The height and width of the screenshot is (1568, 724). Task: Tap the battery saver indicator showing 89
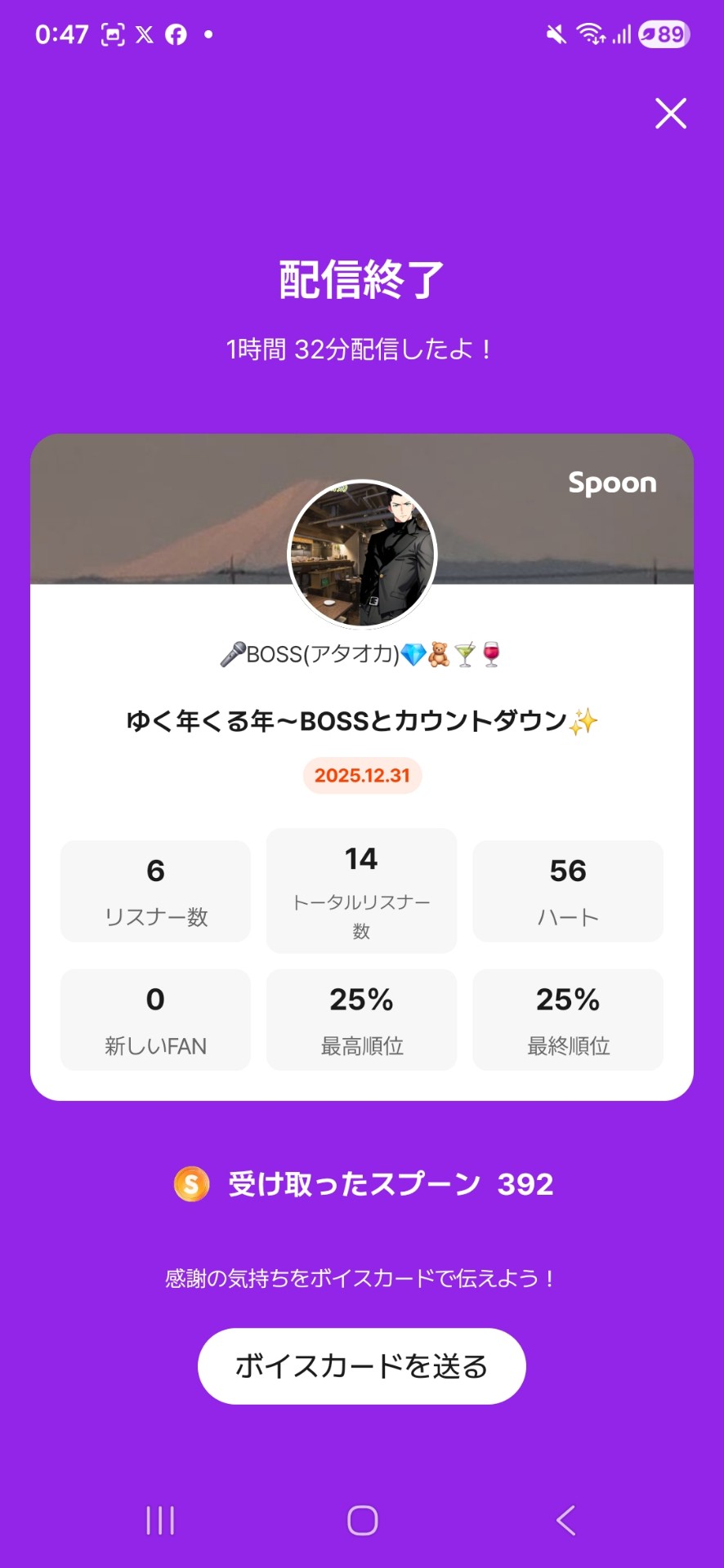(x=664, y=33)
